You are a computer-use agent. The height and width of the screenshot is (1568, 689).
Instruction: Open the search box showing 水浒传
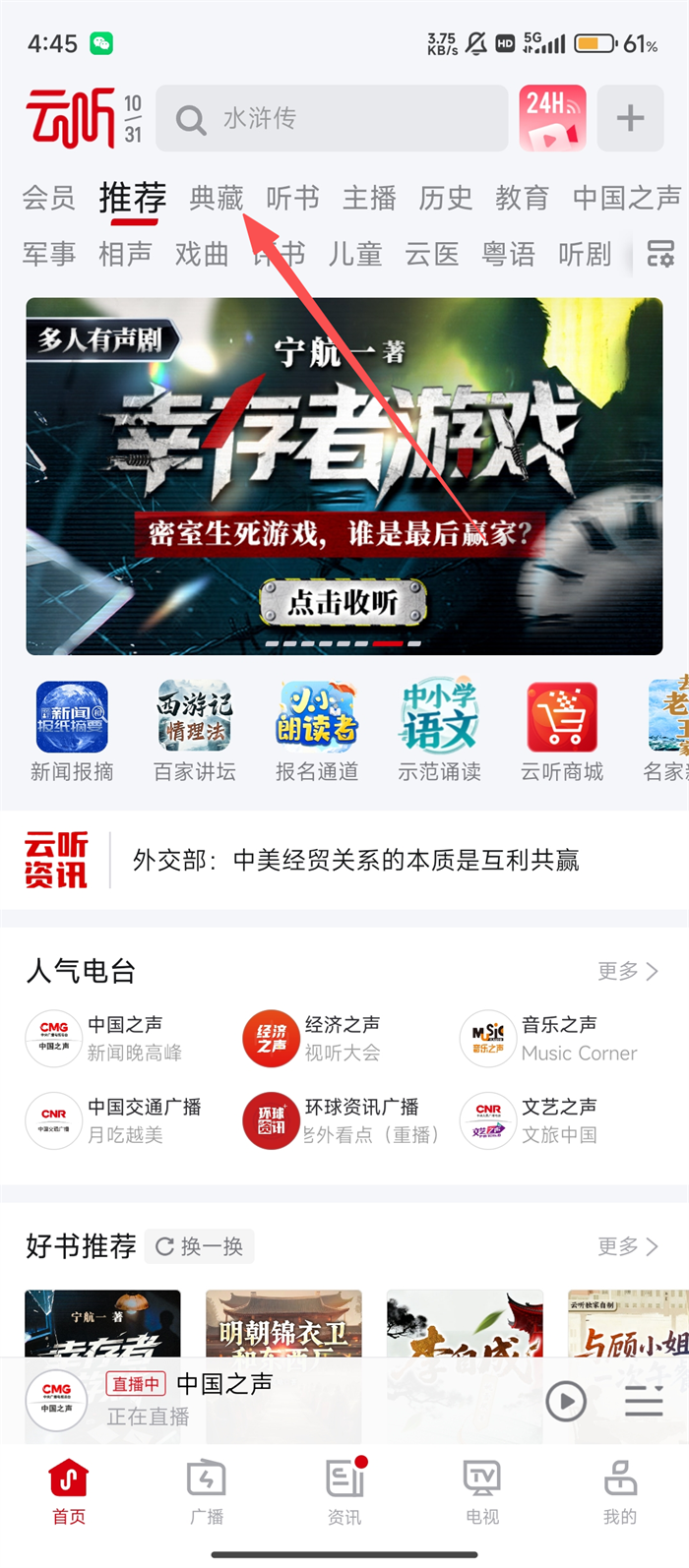(332, 119)
